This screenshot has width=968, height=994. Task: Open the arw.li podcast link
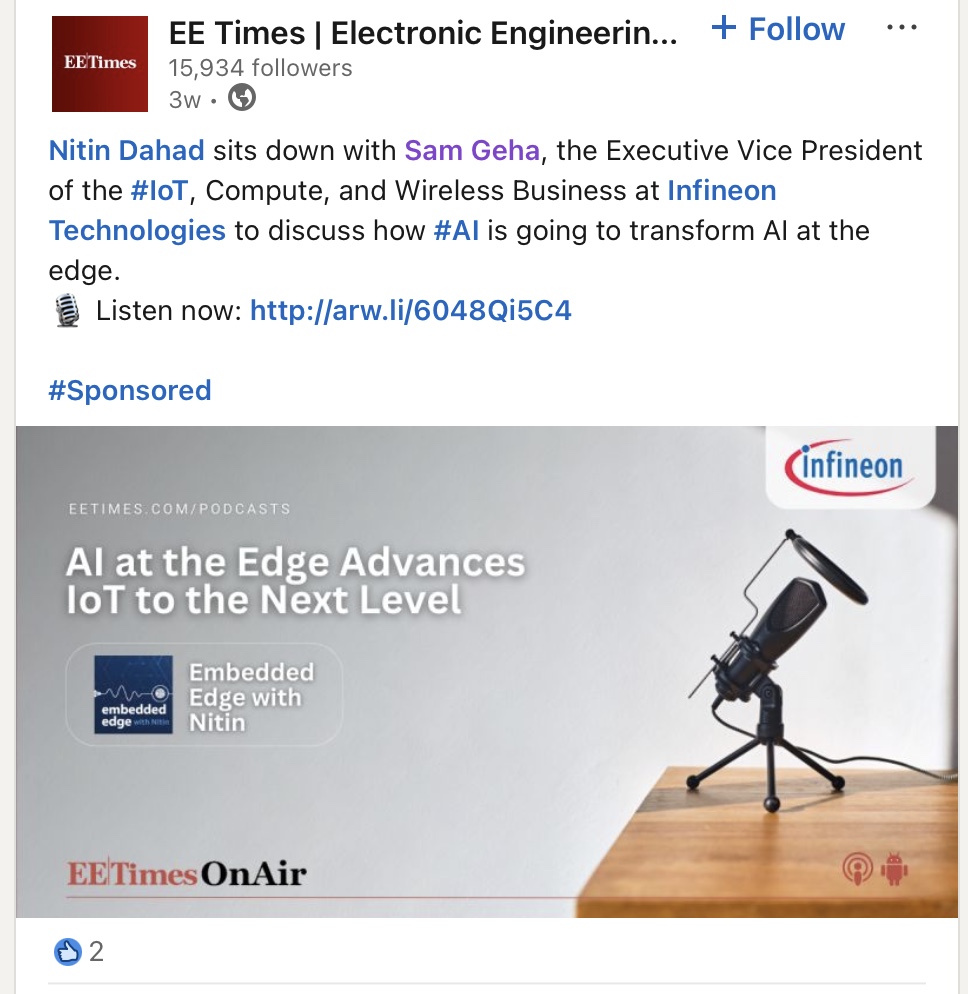410,311
